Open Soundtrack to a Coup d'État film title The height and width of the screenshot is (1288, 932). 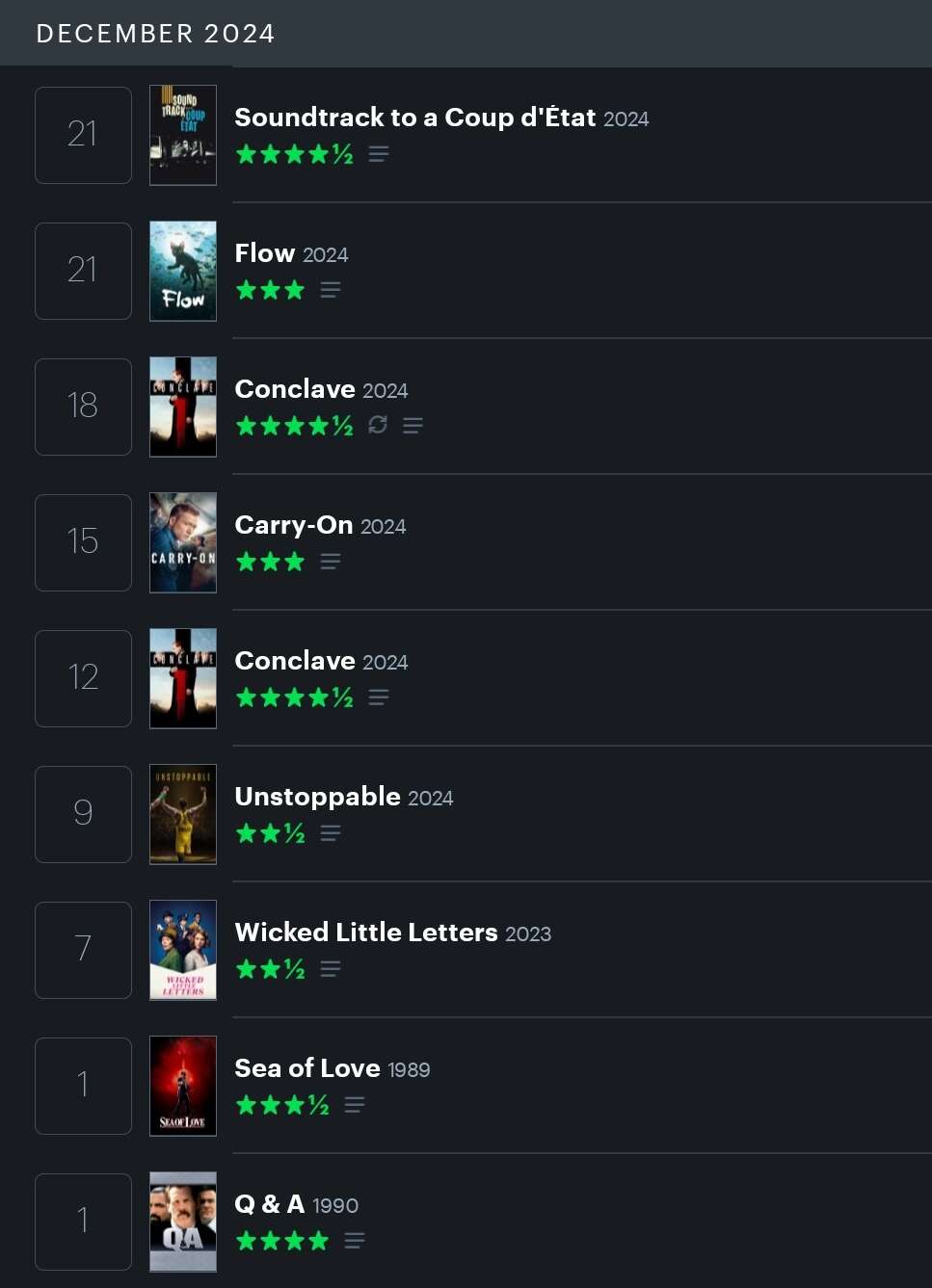pos(414,118)
